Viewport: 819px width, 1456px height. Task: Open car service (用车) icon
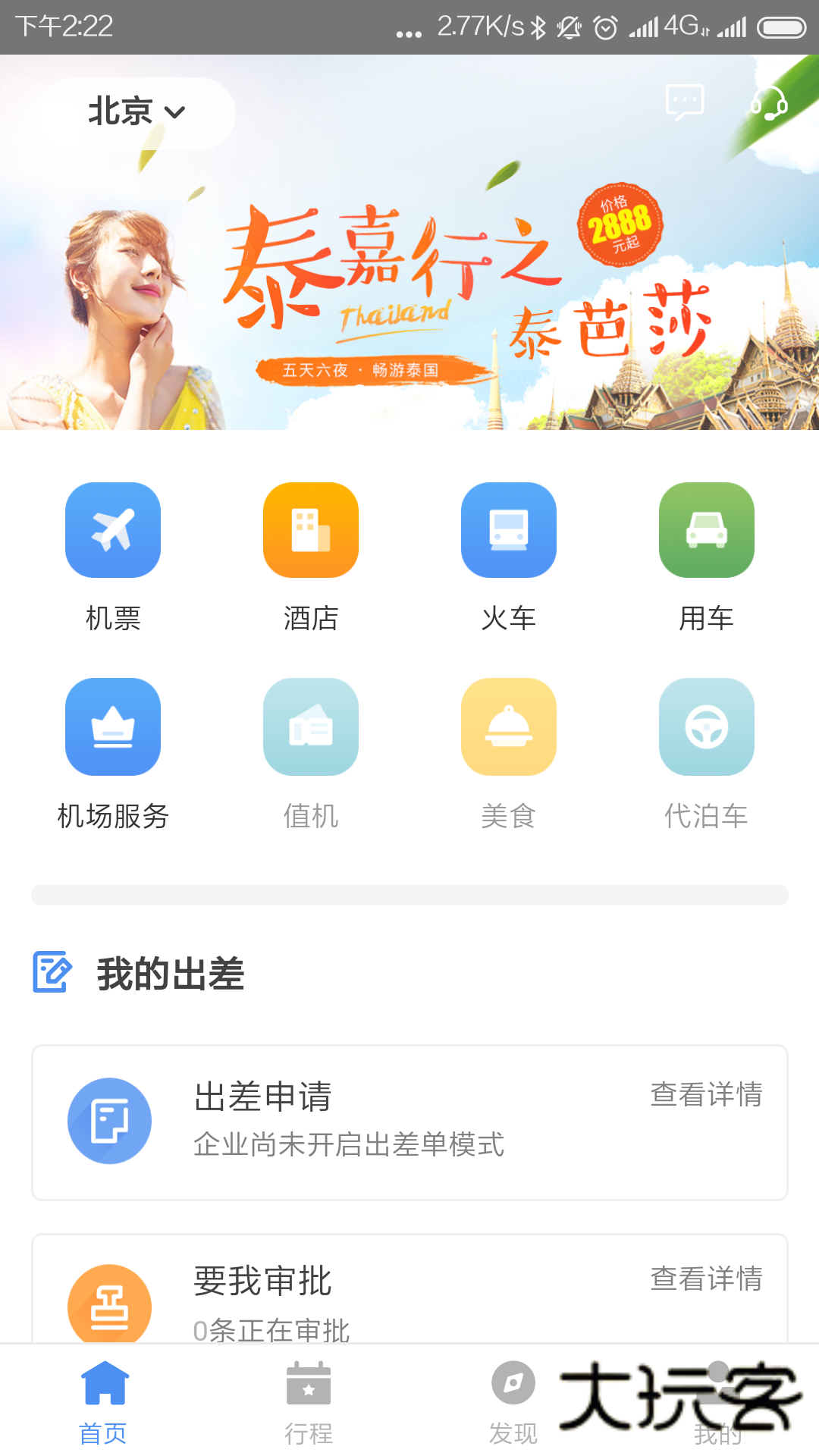[706, 529]
